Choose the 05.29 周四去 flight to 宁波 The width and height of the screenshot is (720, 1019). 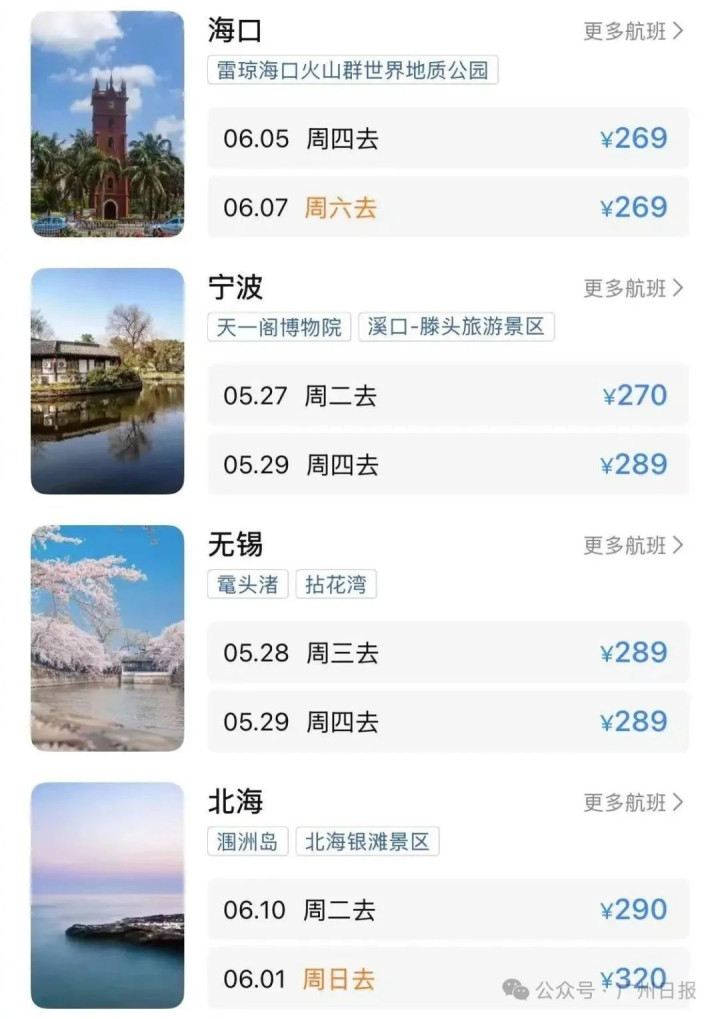point(448,464)
